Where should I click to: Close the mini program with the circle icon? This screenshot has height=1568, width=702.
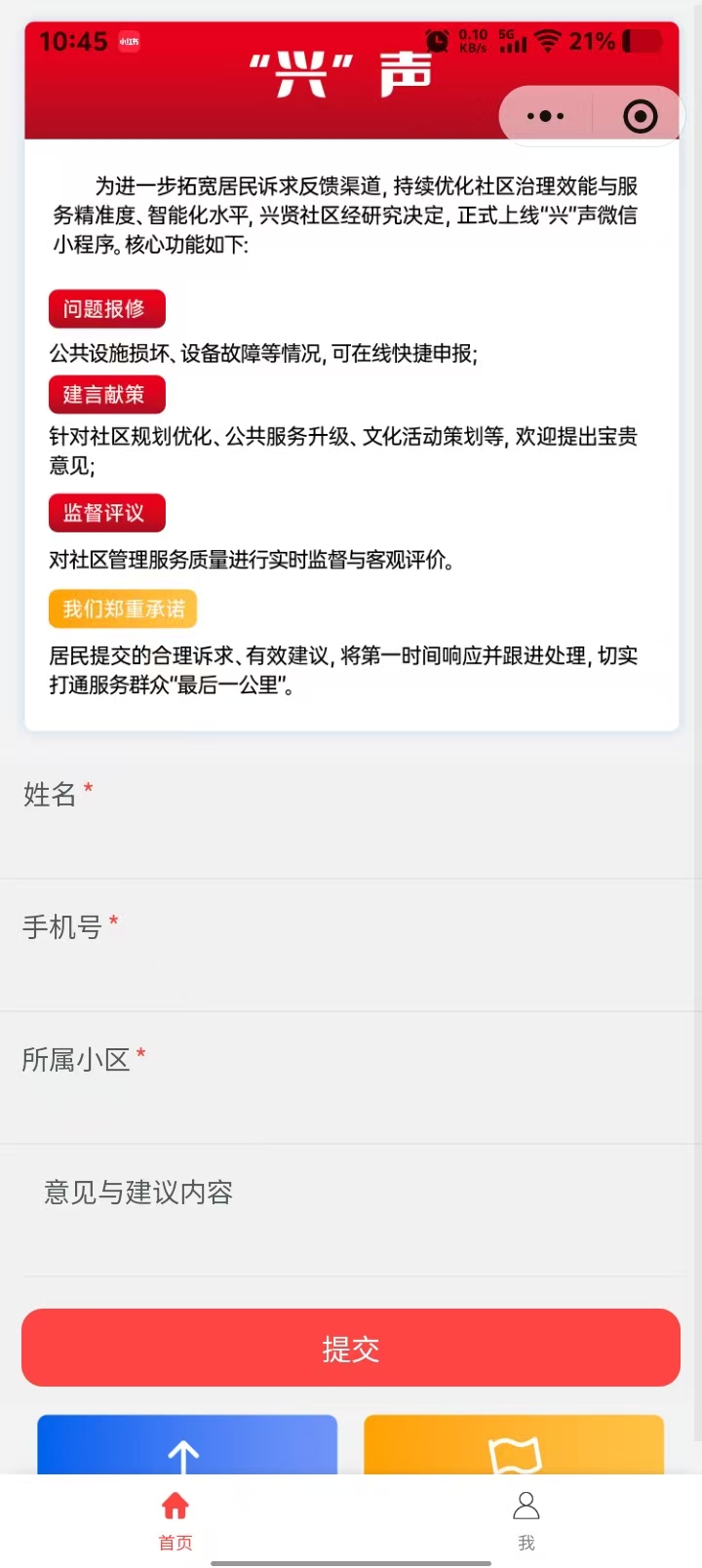click(640, 116)
